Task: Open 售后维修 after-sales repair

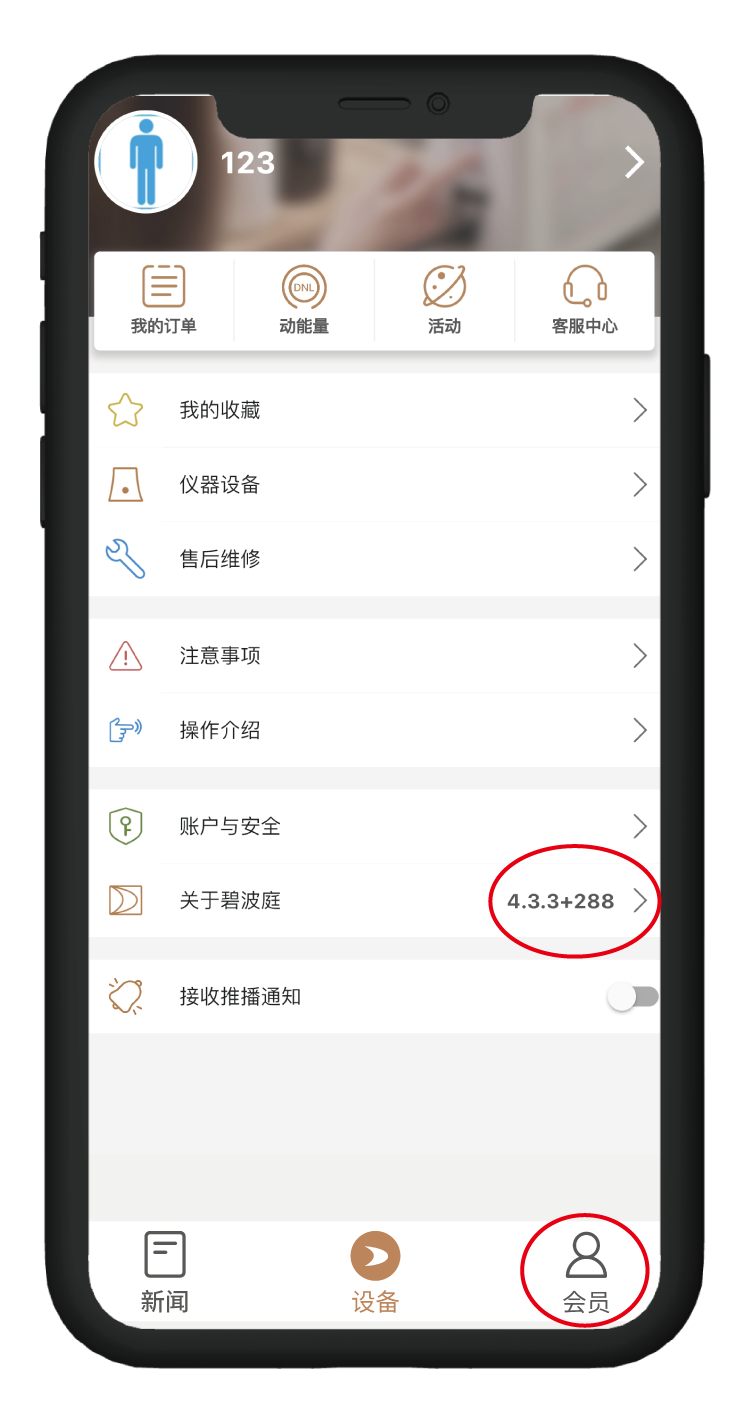Action: pos(374,559)
